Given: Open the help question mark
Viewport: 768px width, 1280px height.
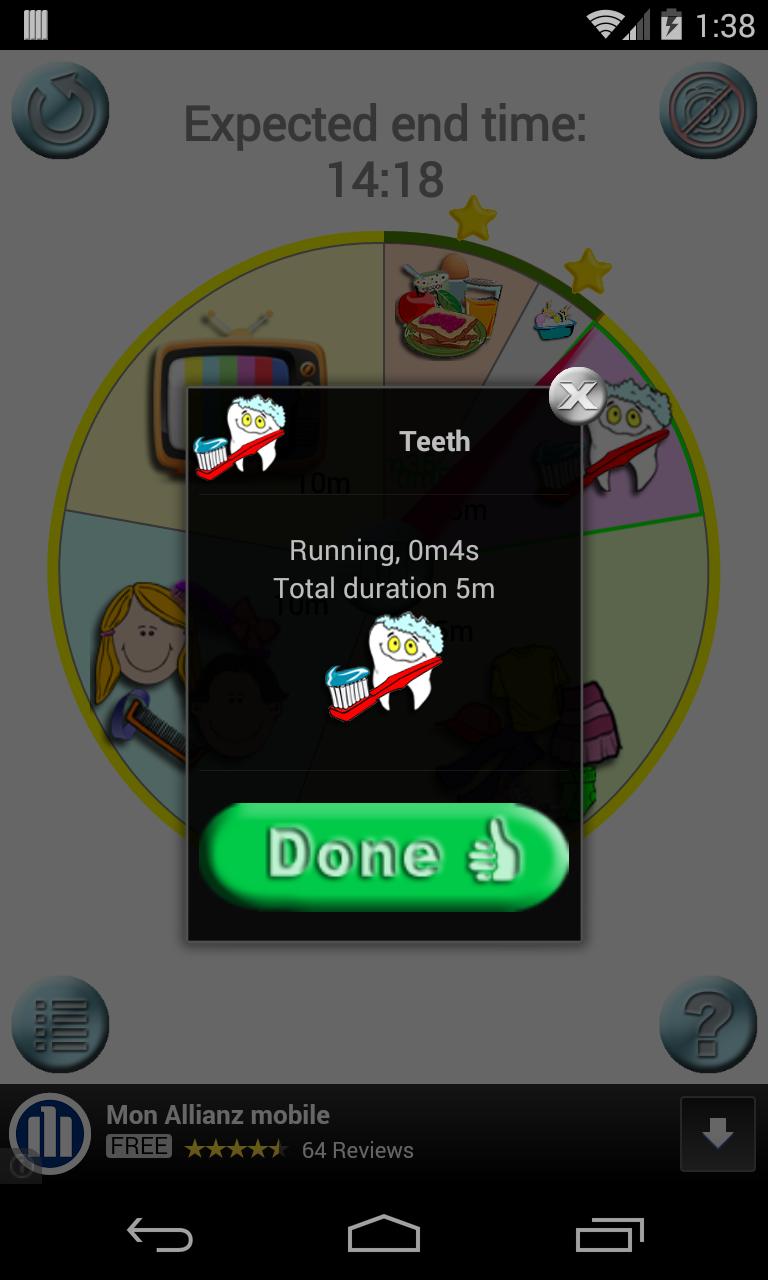Looking at the screenshot, I should pos(707,1024).
